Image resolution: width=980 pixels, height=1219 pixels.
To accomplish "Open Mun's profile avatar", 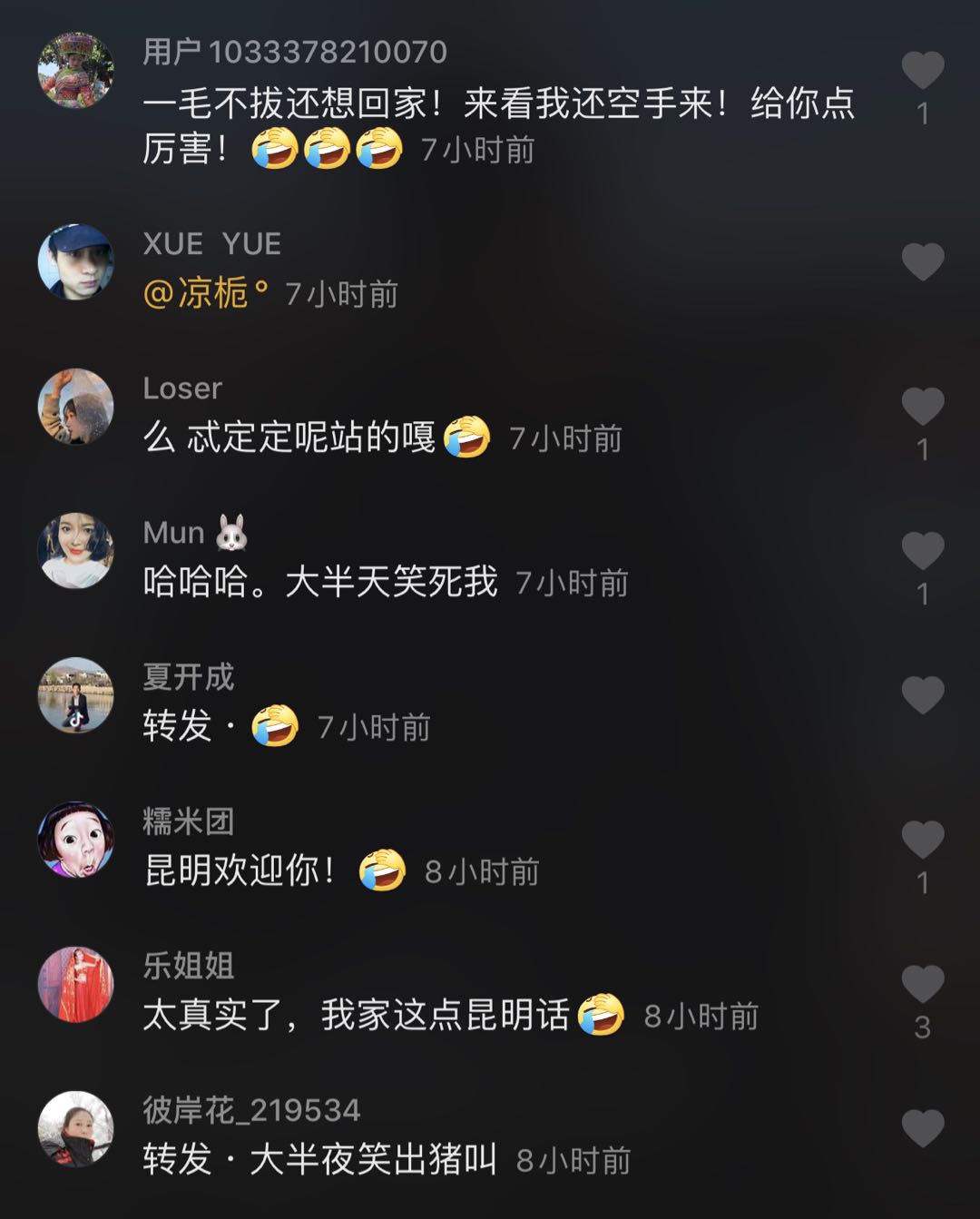I will [x=76, y=550].
